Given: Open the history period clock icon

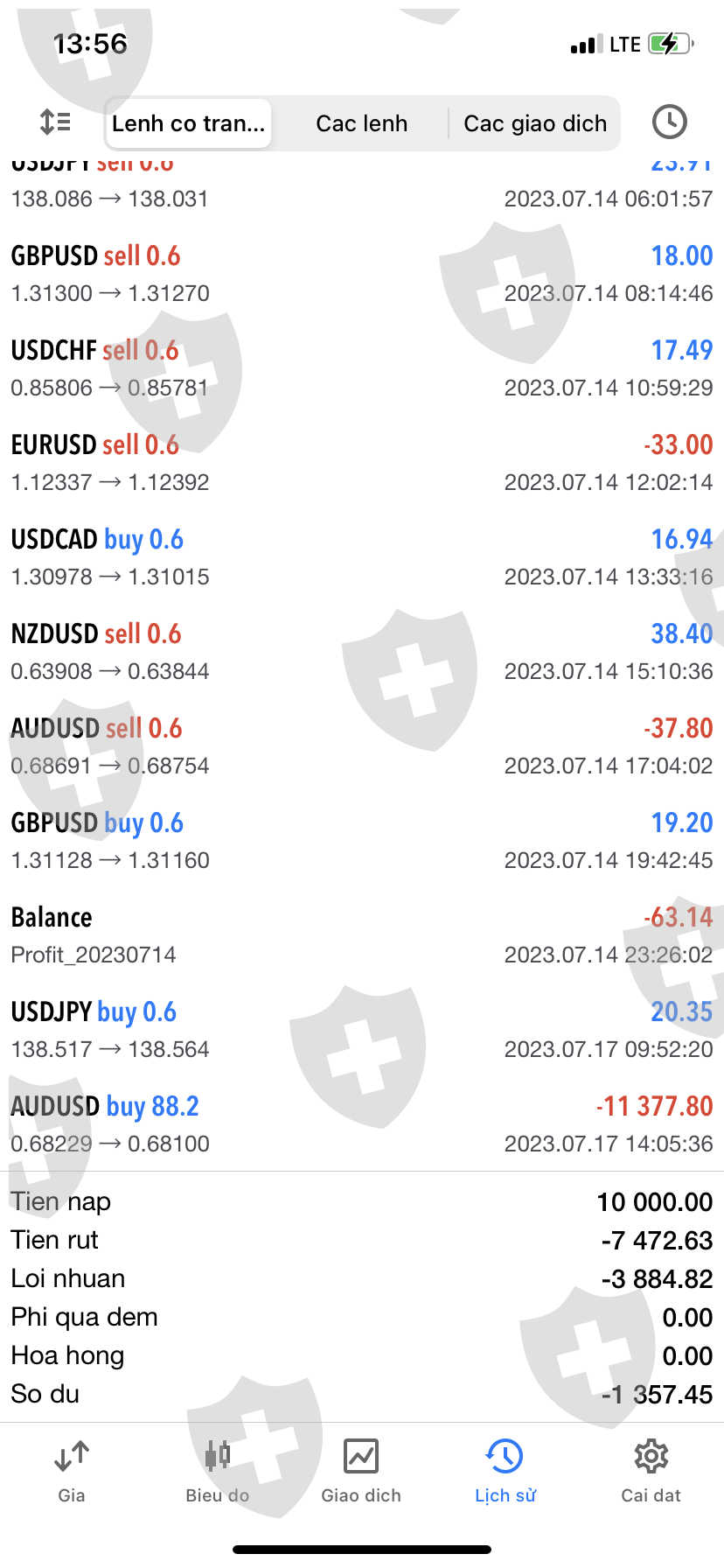Looking at the screenshot, I should 669,122.
